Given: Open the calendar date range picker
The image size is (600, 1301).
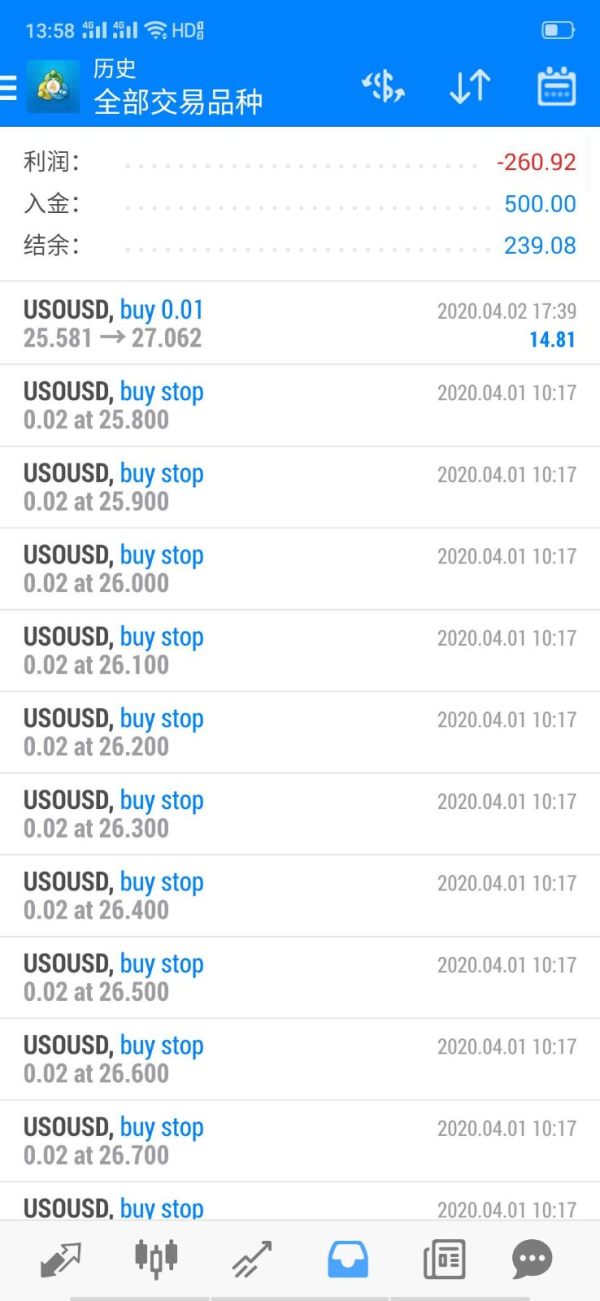Looking at the screenshot, I should click(556, 88).
